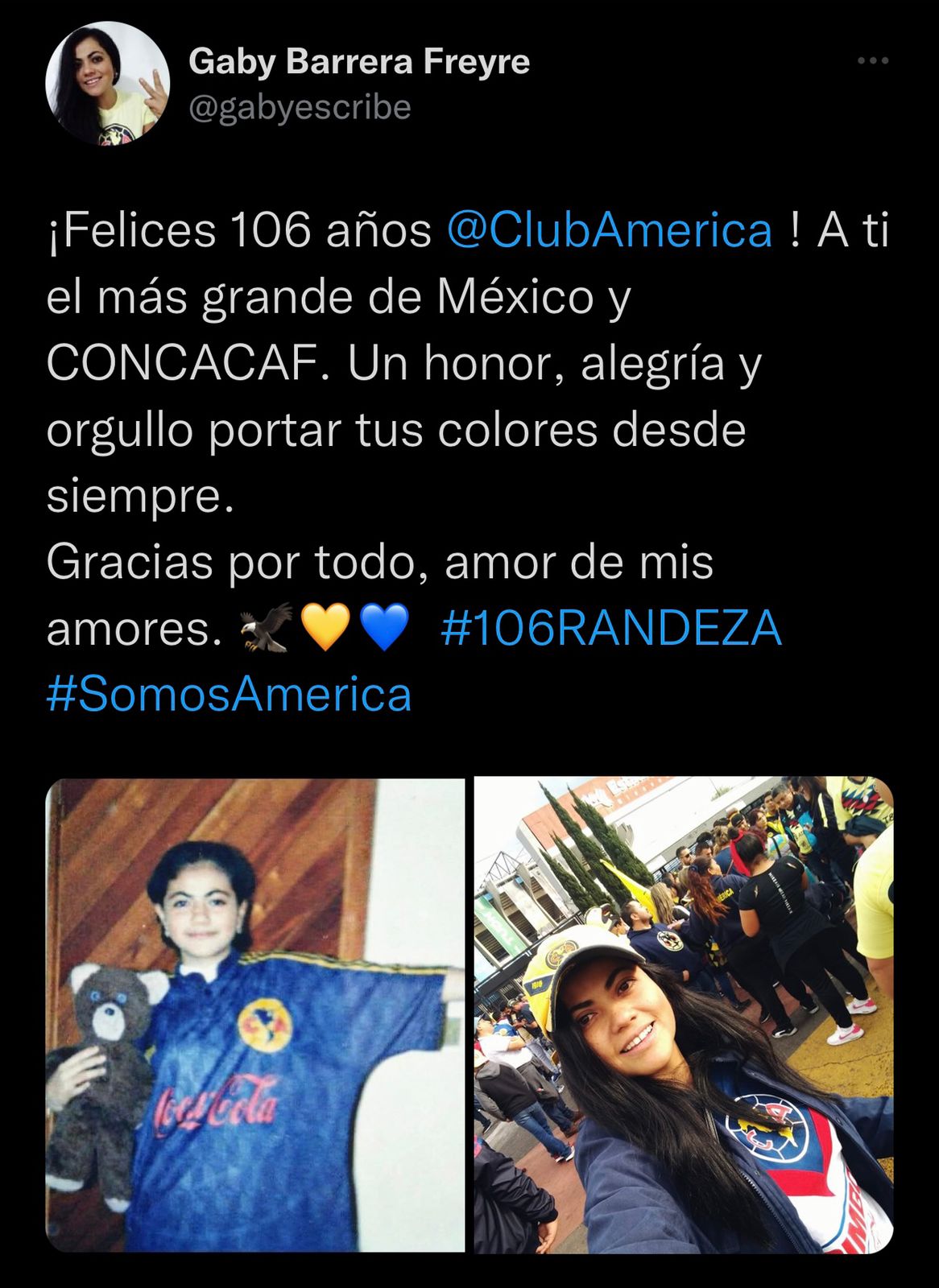Open the #106RANDEZA hashtag
This screenshot has height=1288, width=939.
(x=611, y=628)
